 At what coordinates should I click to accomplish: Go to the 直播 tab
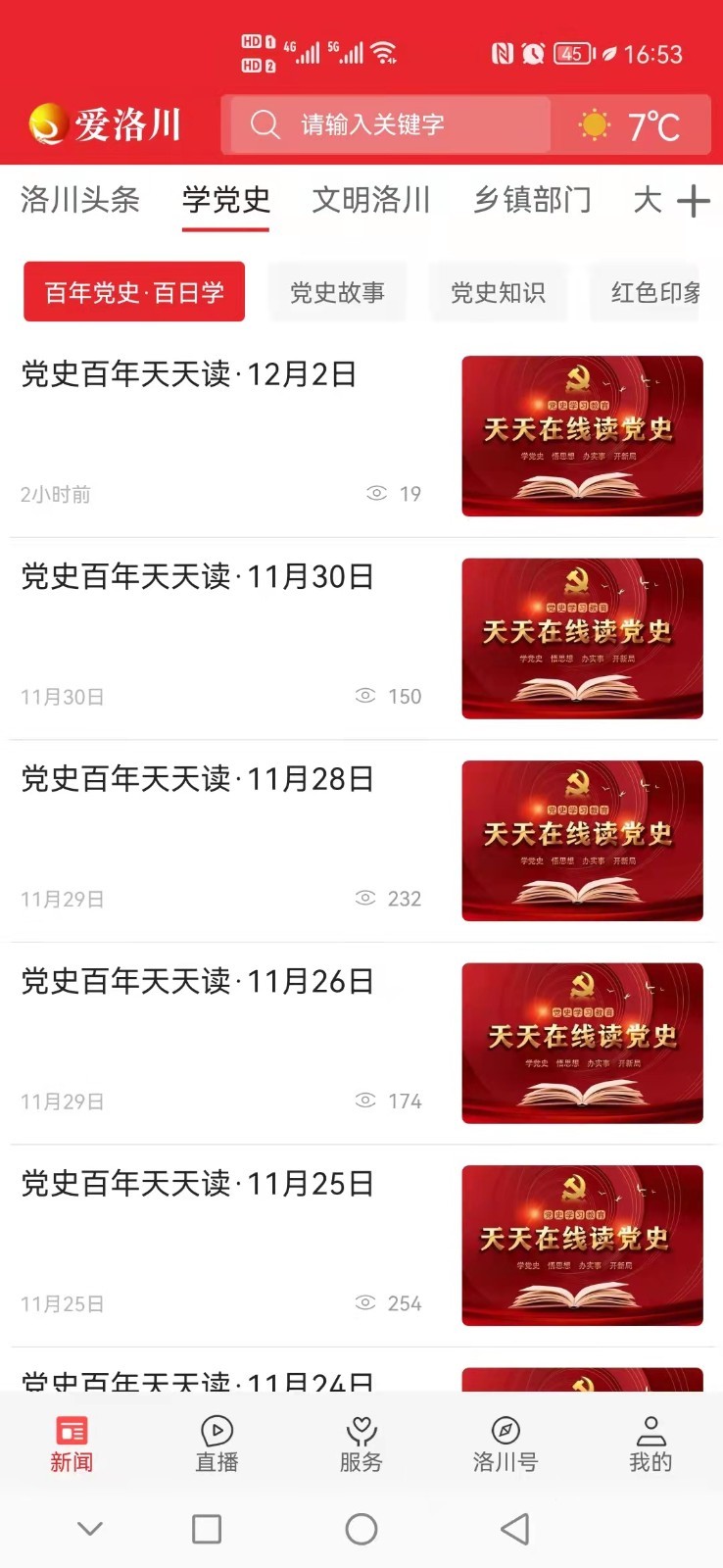tap(217, 1444)
